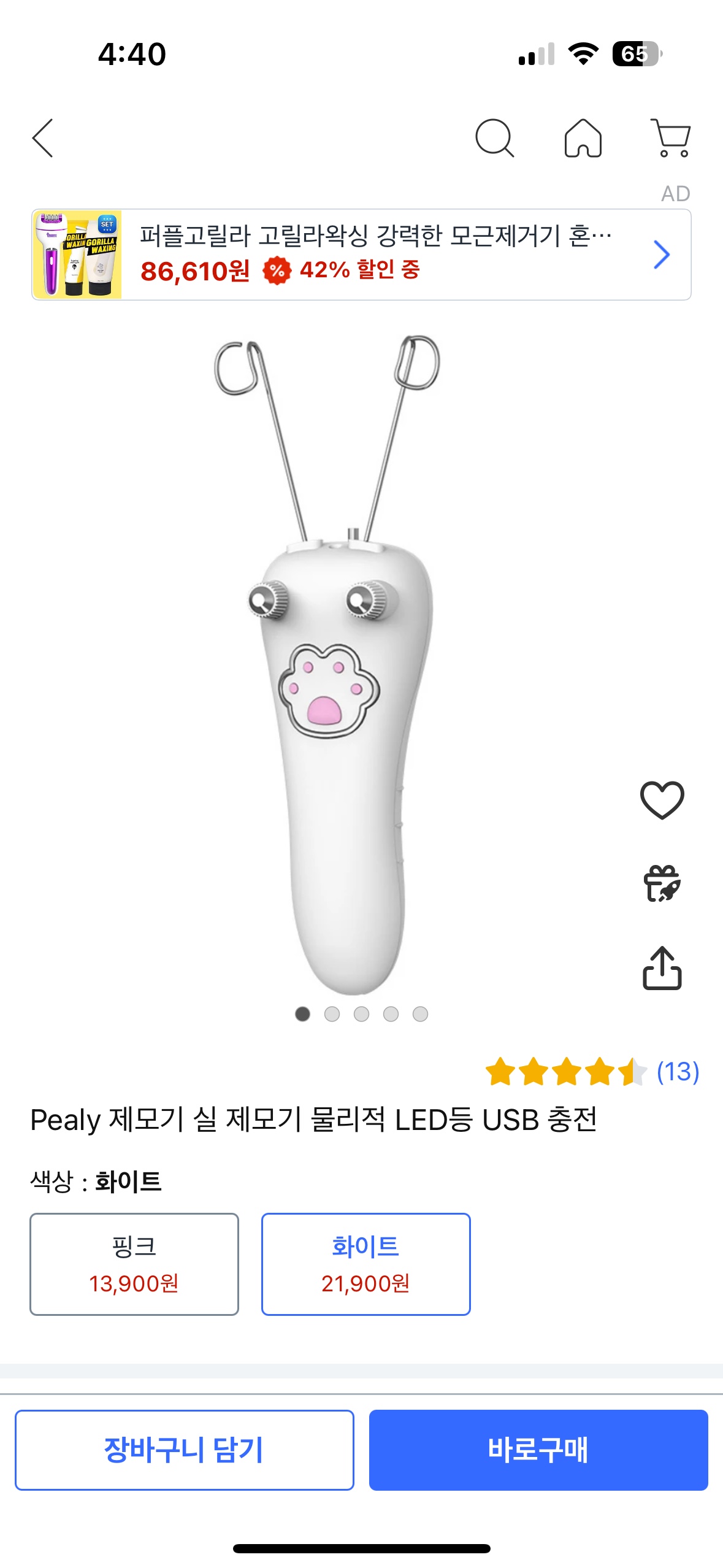Tap 장바구니 담기 to add to cart
The width and height of the screenshot is (723, 1568).
pyautogui.click(x=185, y=1450)
